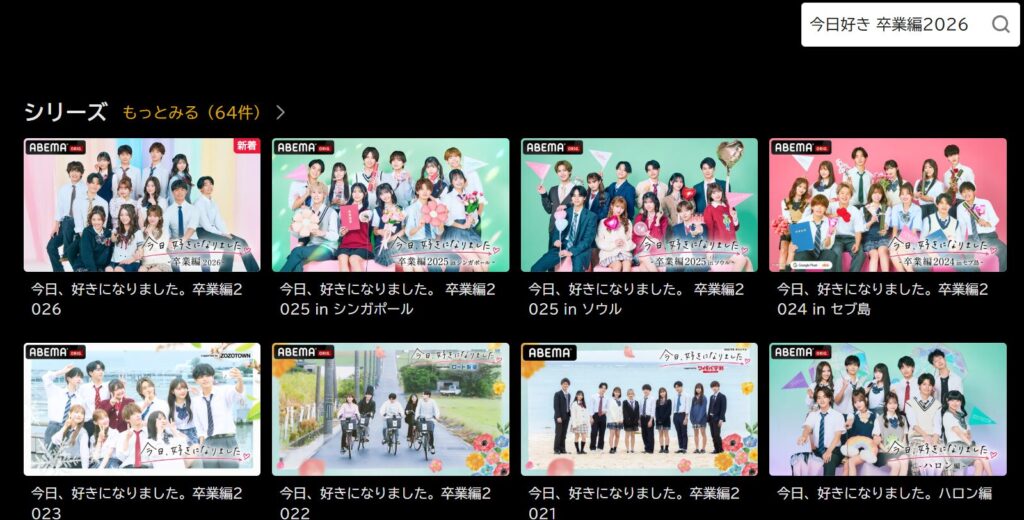Tap the search box with 今日好き 卒業編2026

coord(890,24)
